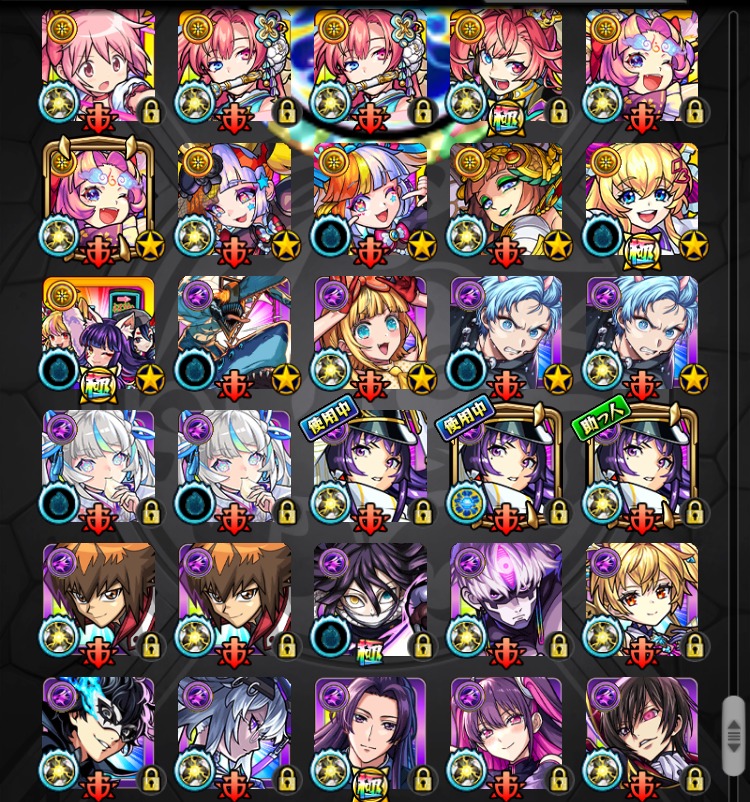Open the gold-framed monster marked 使用中
This screenshot has height=802, width=750.
pos(506,465)
